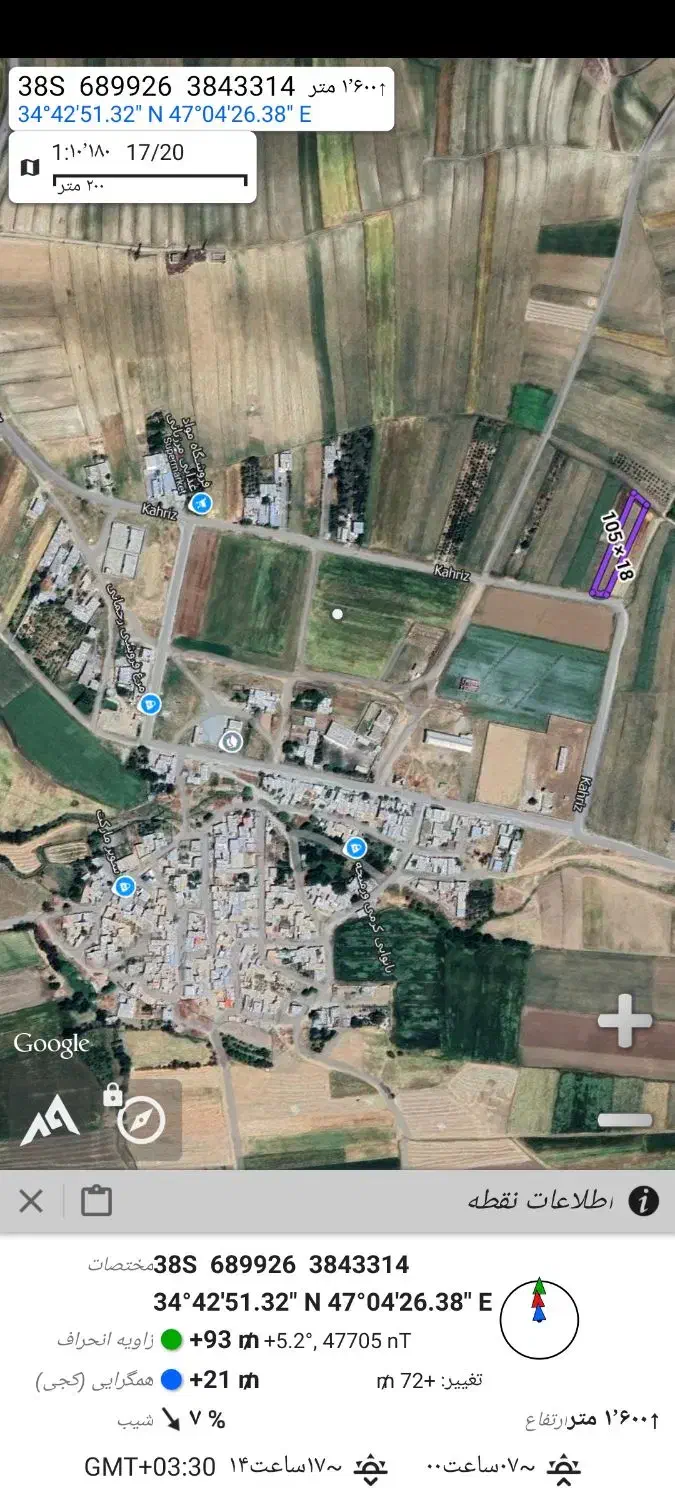The height and width of the screenshot is (1500, 675).
Task: Select the purple 105 × 18 polygon
Action: [x=619, y=545]
